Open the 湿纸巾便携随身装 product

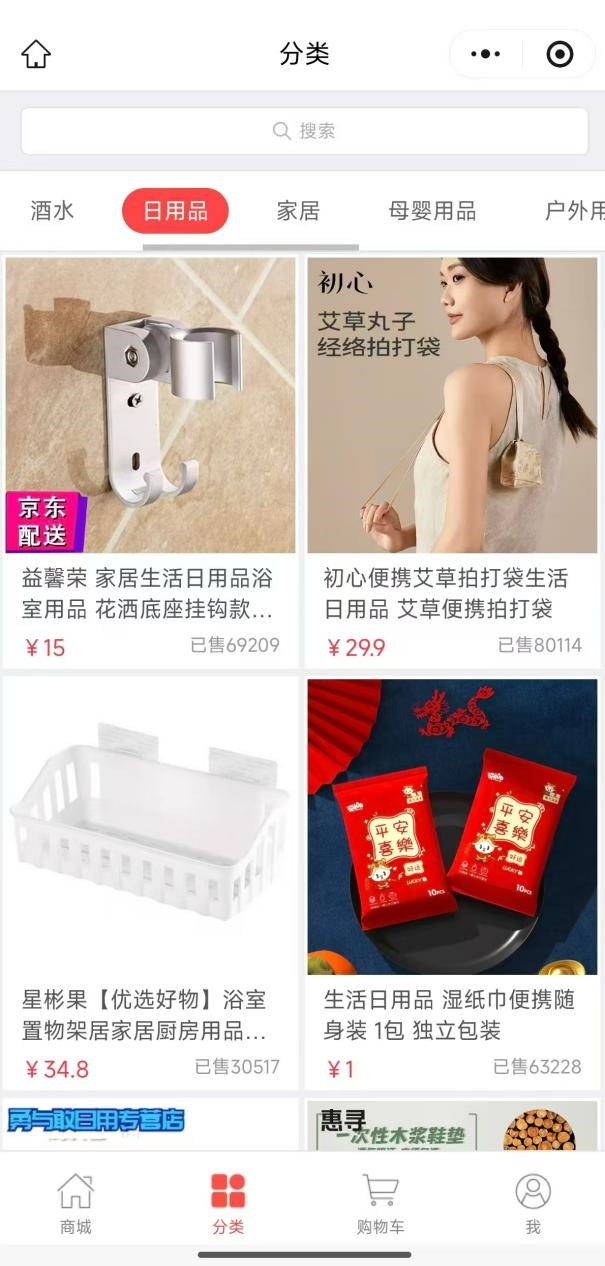[x=452, y=880]
